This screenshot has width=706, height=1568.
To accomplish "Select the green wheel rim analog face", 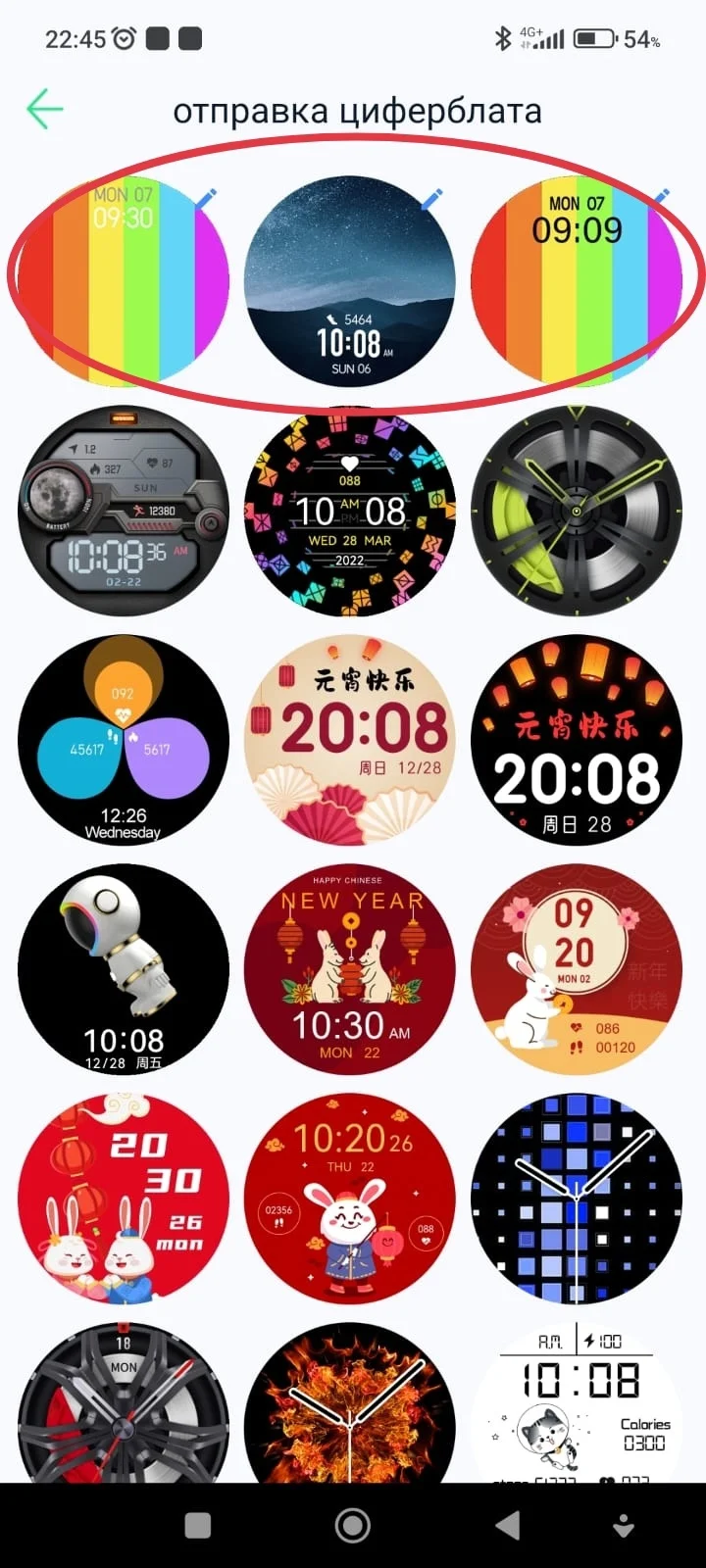I will pyautogui.click(x=577, y=512).
